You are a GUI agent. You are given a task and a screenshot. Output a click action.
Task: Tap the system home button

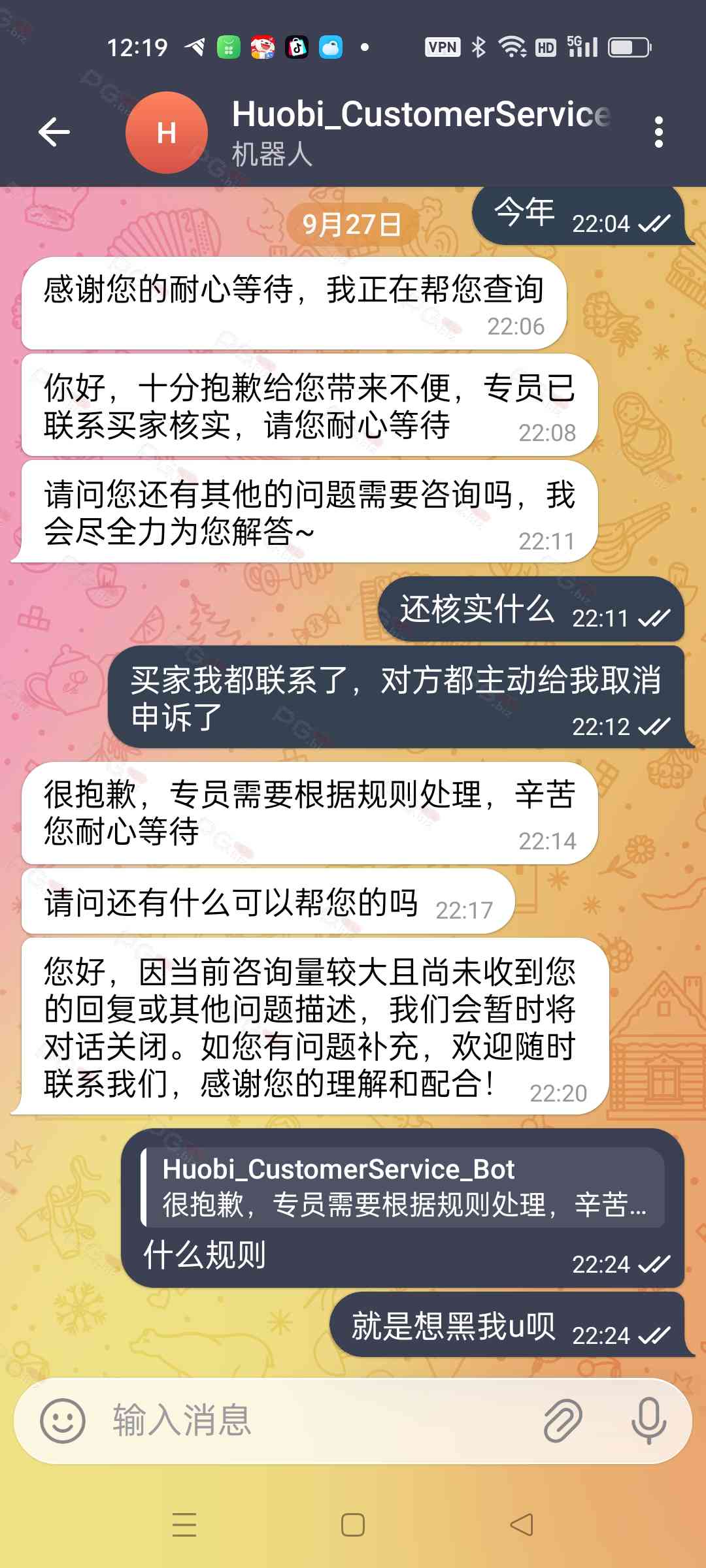(353, 1526)
